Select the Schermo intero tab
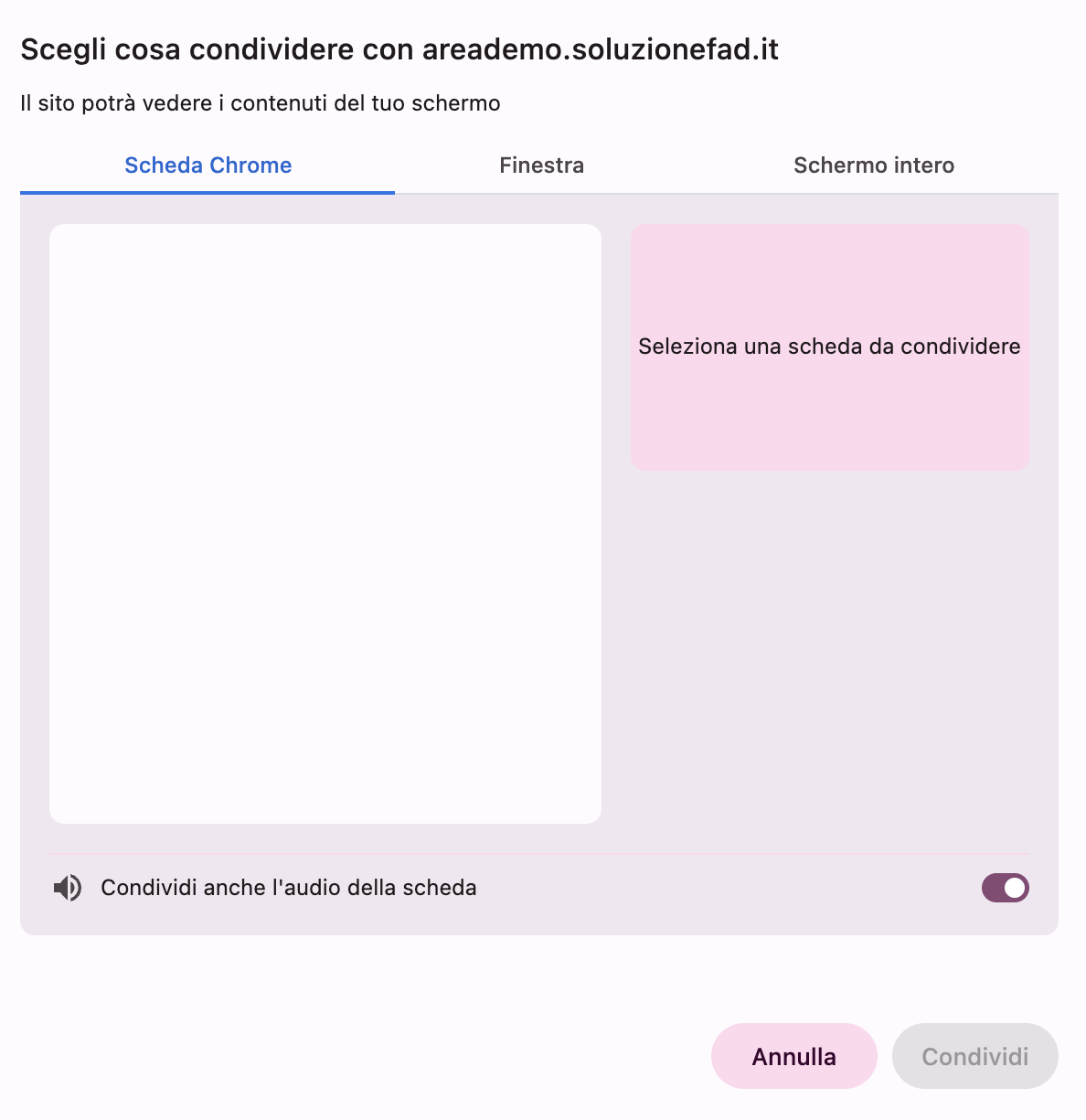This screenshot has width=1086, height=1120. pos(873,165)
